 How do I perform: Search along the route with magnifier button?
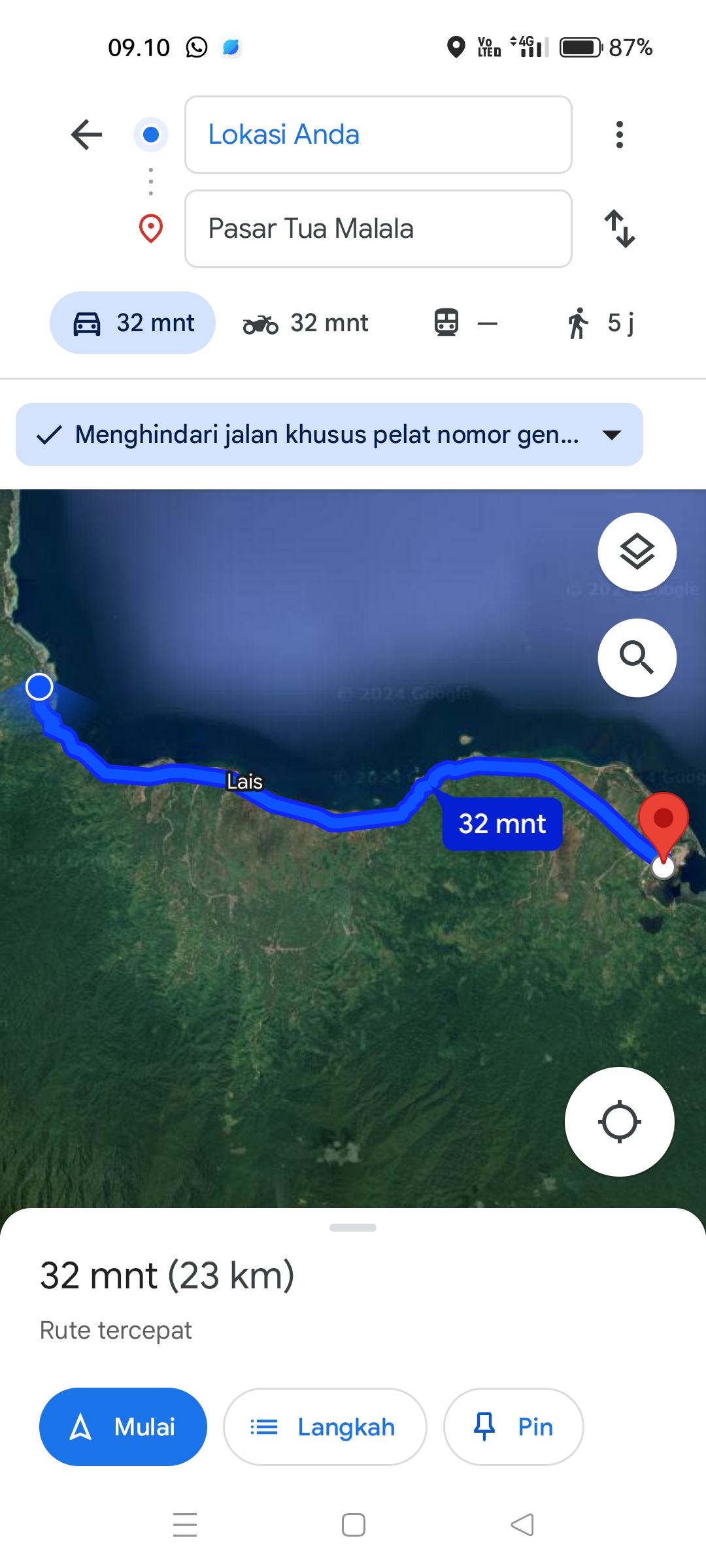637,658
